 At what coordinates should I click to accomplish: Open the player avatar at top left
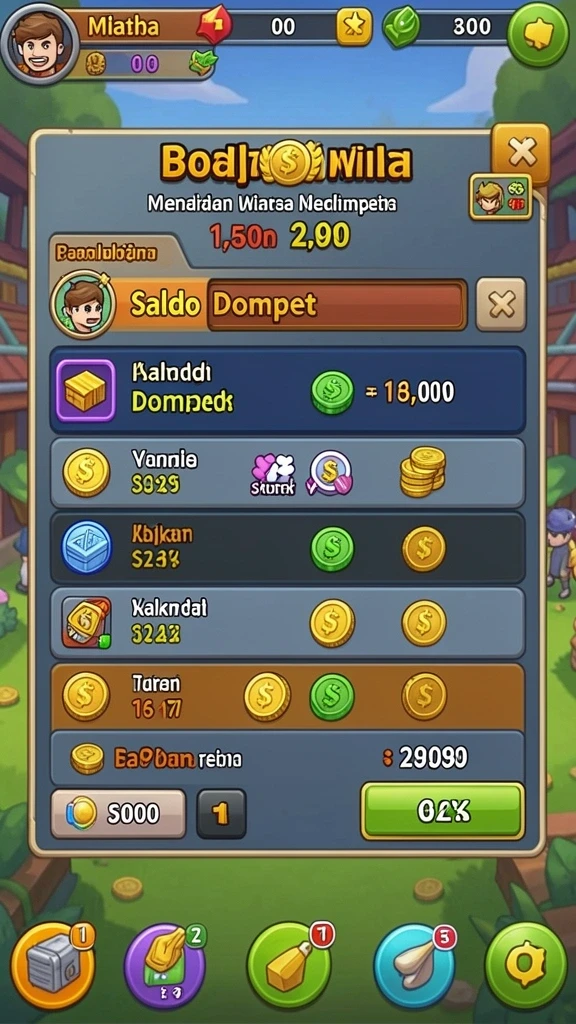(40, 44)
